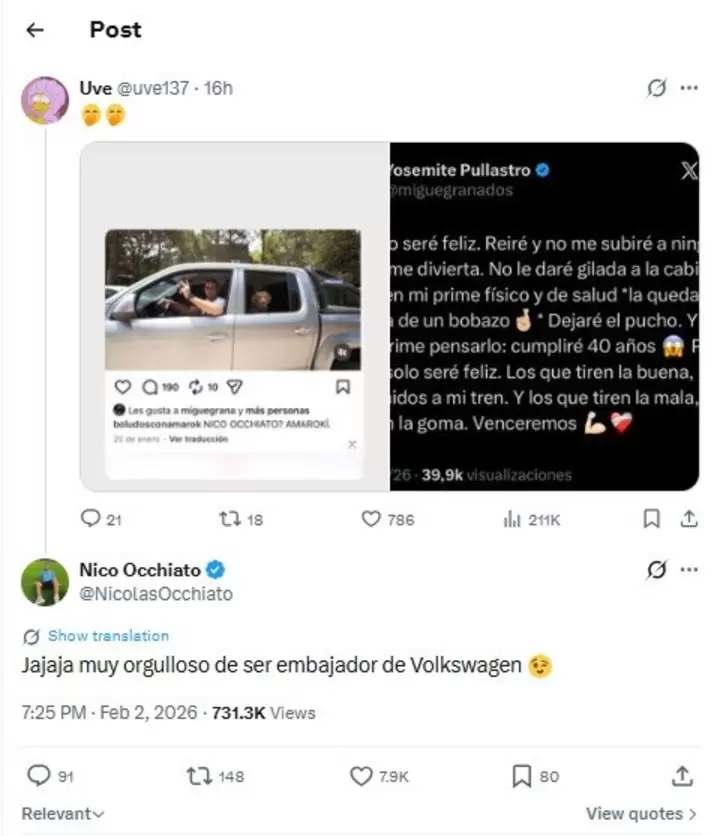720x836 pixels.
Task: Share Uve's post
Action: pos(688,519)
